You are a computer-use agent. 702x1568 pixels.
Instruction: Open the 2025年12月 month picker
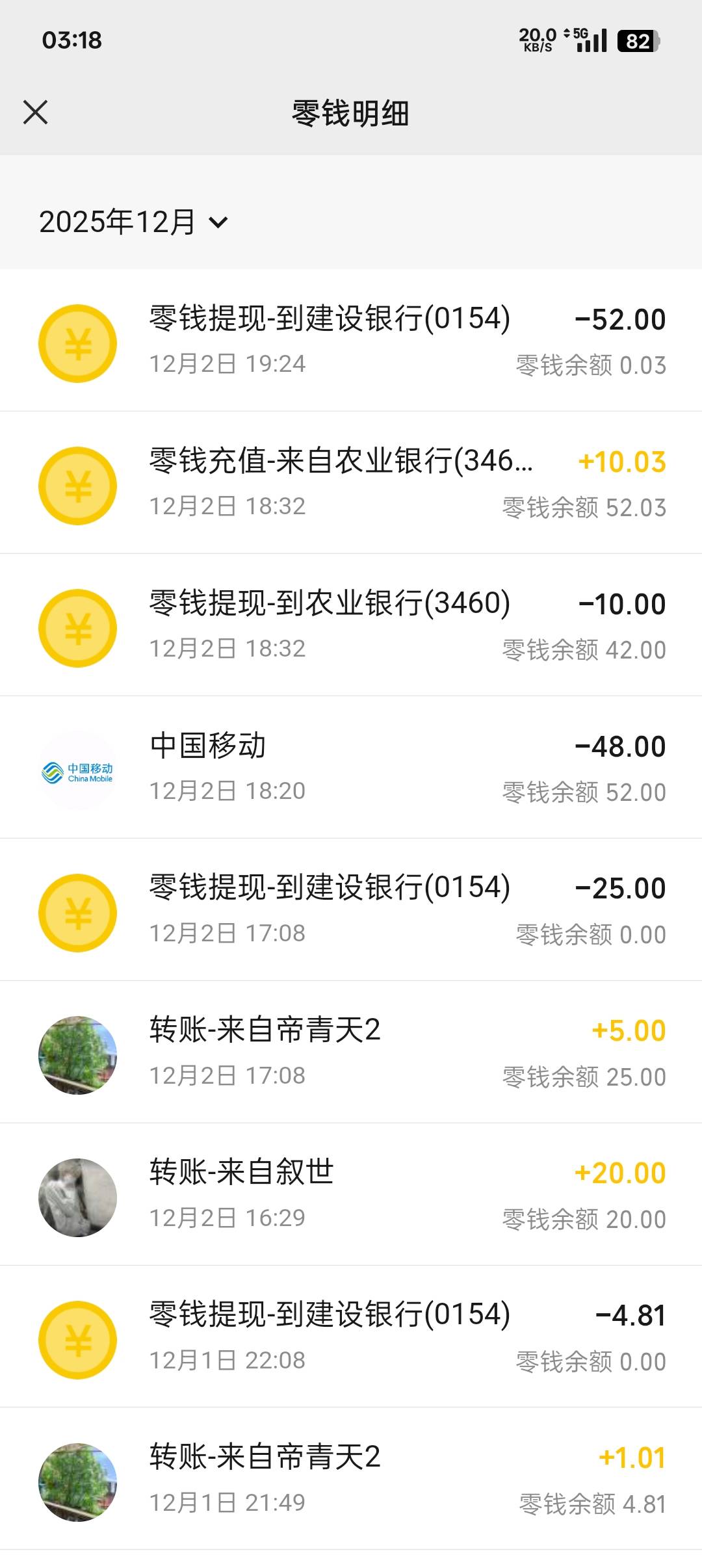(133, 222)
